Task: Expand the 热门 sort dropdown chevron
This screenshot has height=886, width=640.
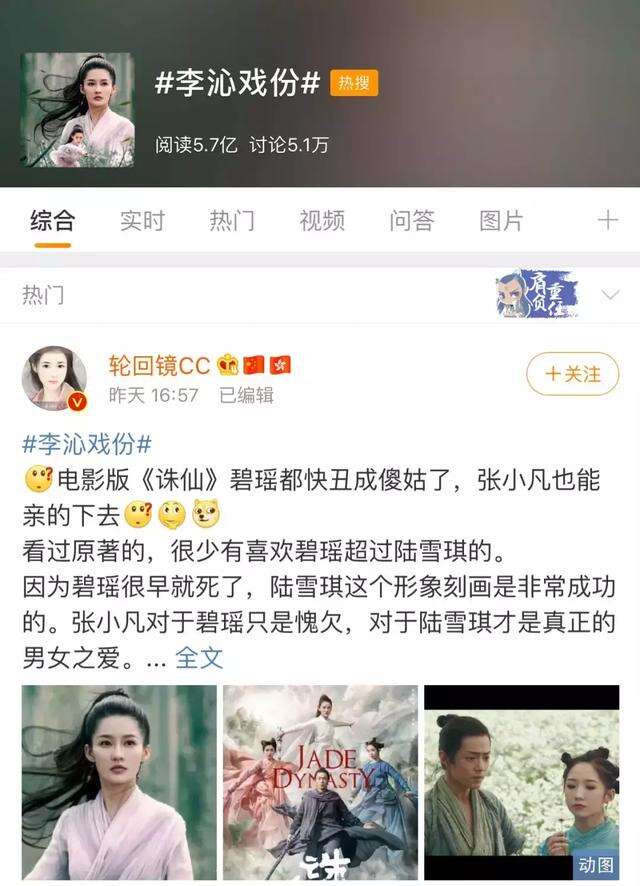Action: 609,295
